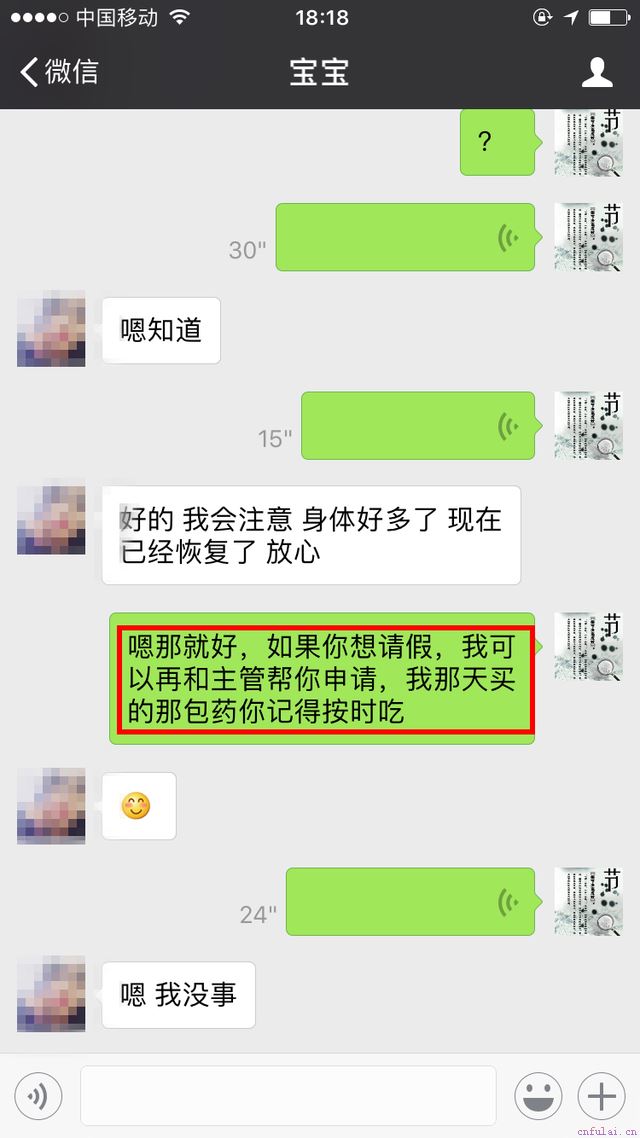This screenshot has width=640, height=1138.
Task: Open the emoji sticker panel
Action: (538, 1097)
